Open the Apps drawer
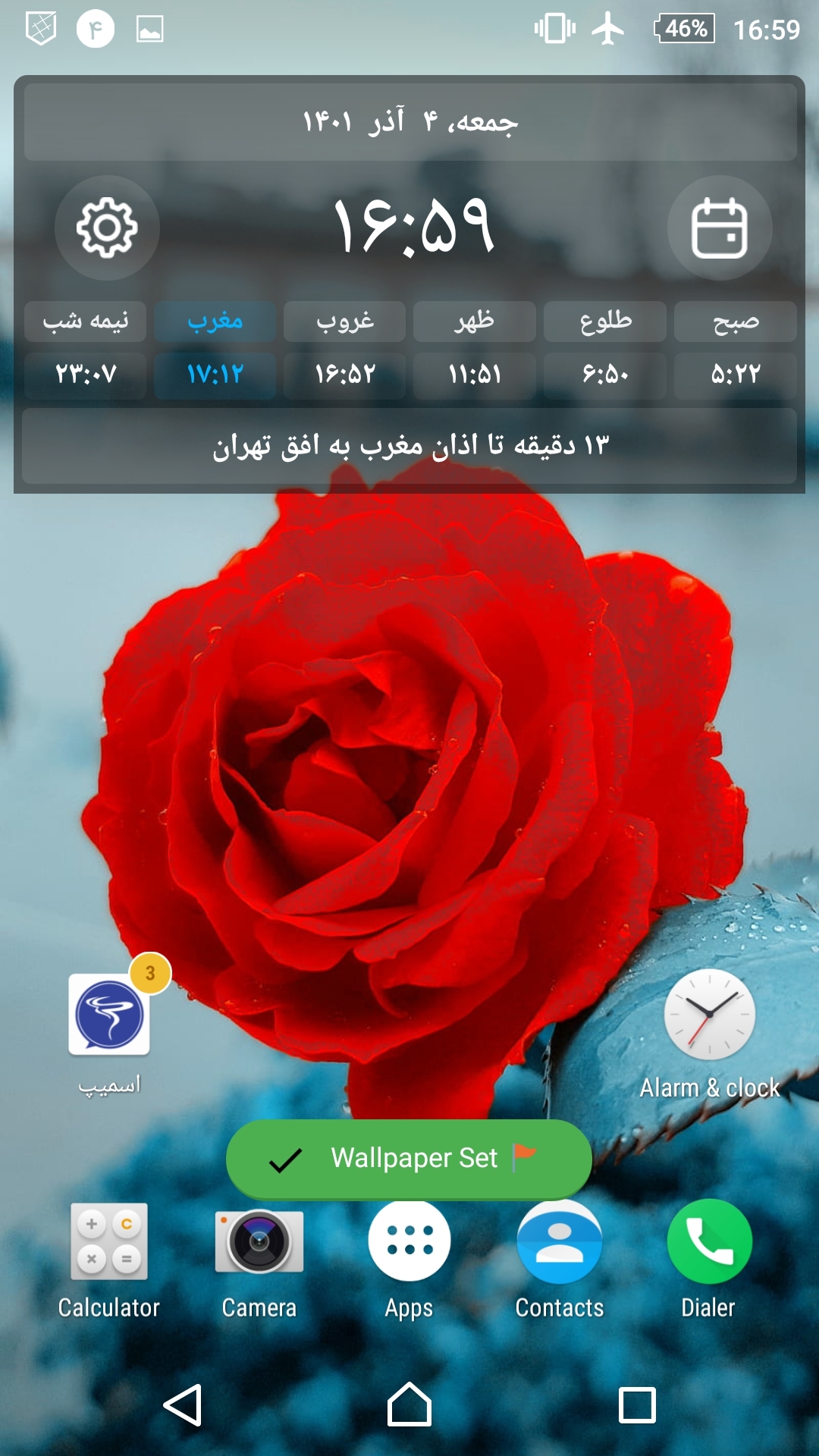This screenshot has width=819, height=1456. coord(409,1241)
